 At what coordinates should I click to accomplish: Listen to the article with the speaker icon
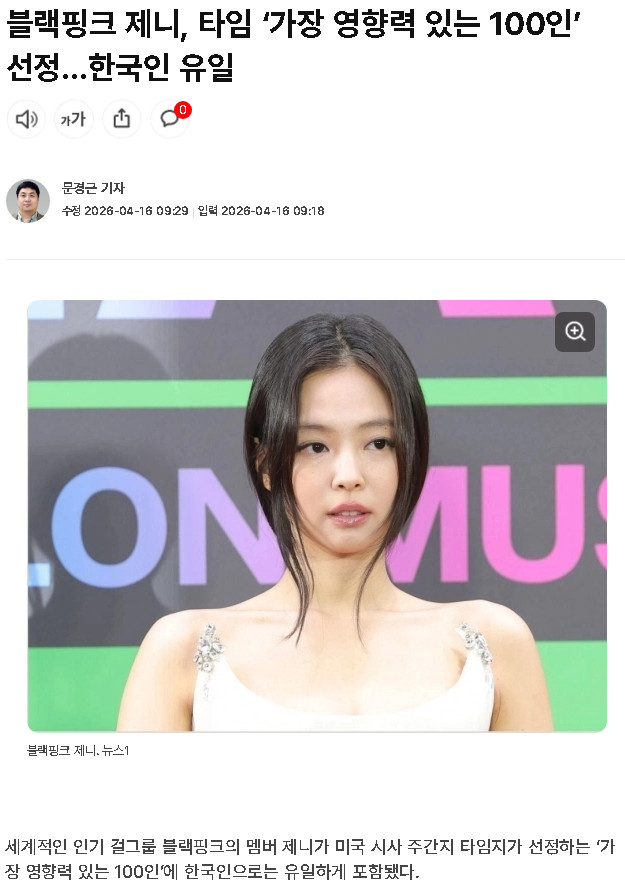pos(26,119)
